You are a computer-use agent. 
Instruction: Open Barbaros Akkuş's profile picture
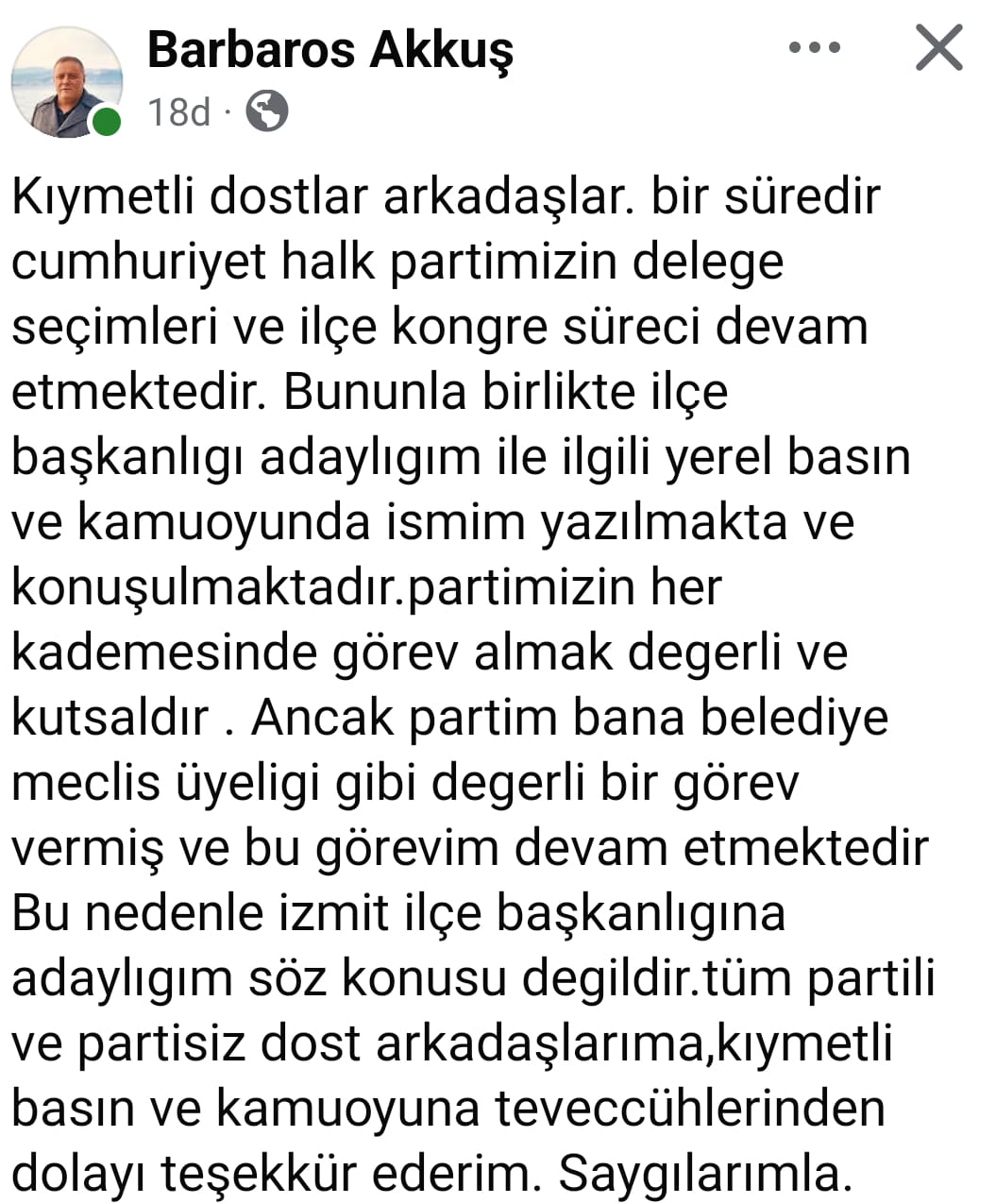point(66,82)
